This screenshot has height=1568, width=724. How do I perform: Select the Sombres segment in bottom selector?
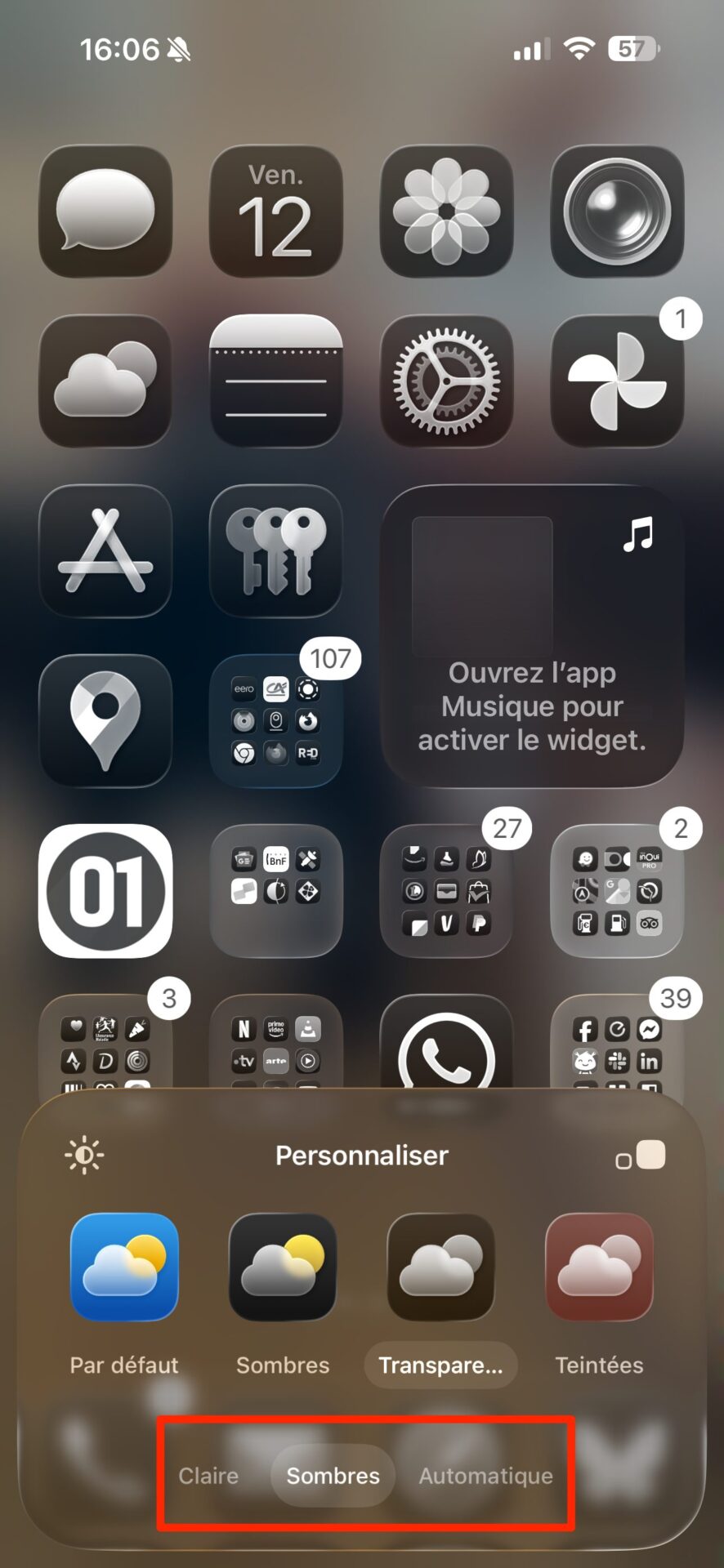333,1476
